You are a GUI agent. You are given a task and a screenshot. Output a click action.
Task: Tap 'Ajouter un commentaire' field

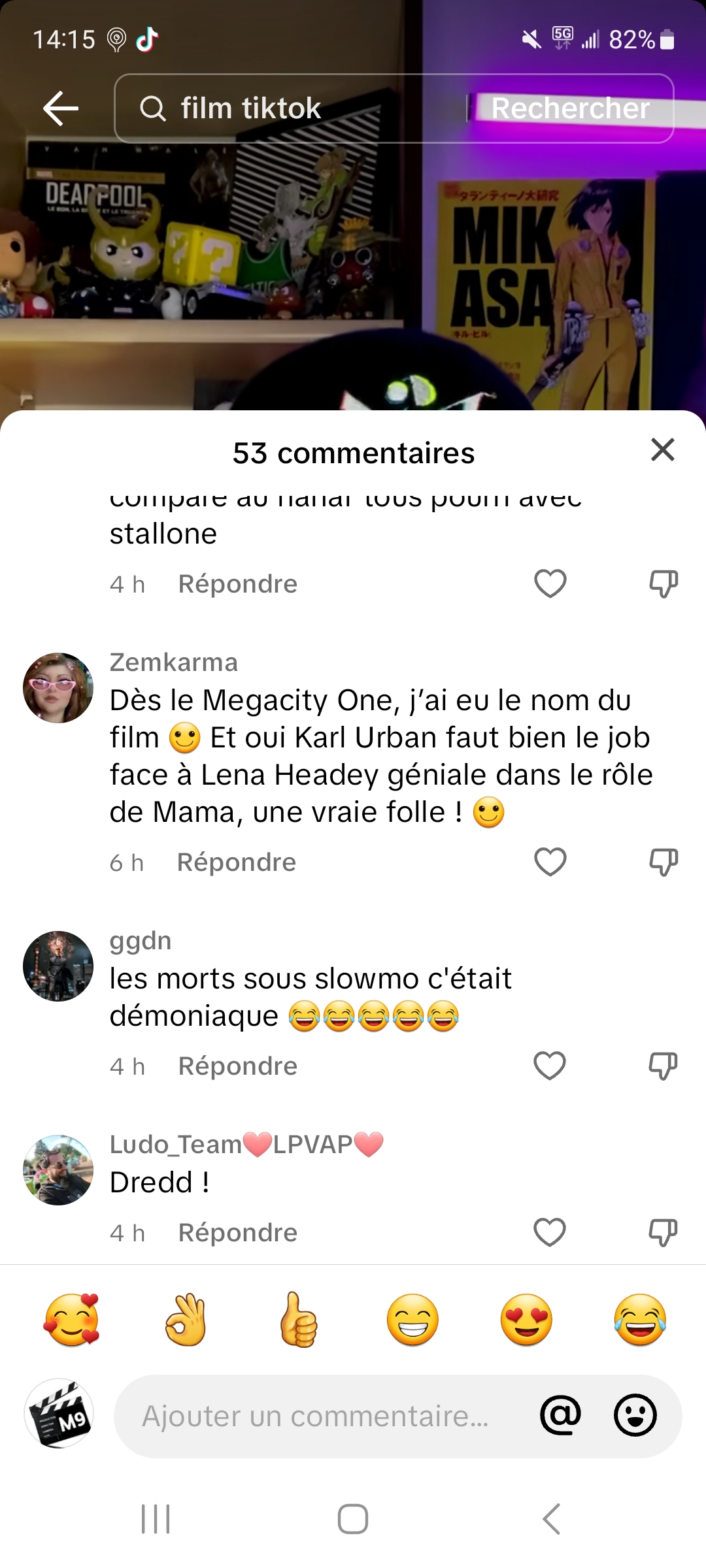320,1416
